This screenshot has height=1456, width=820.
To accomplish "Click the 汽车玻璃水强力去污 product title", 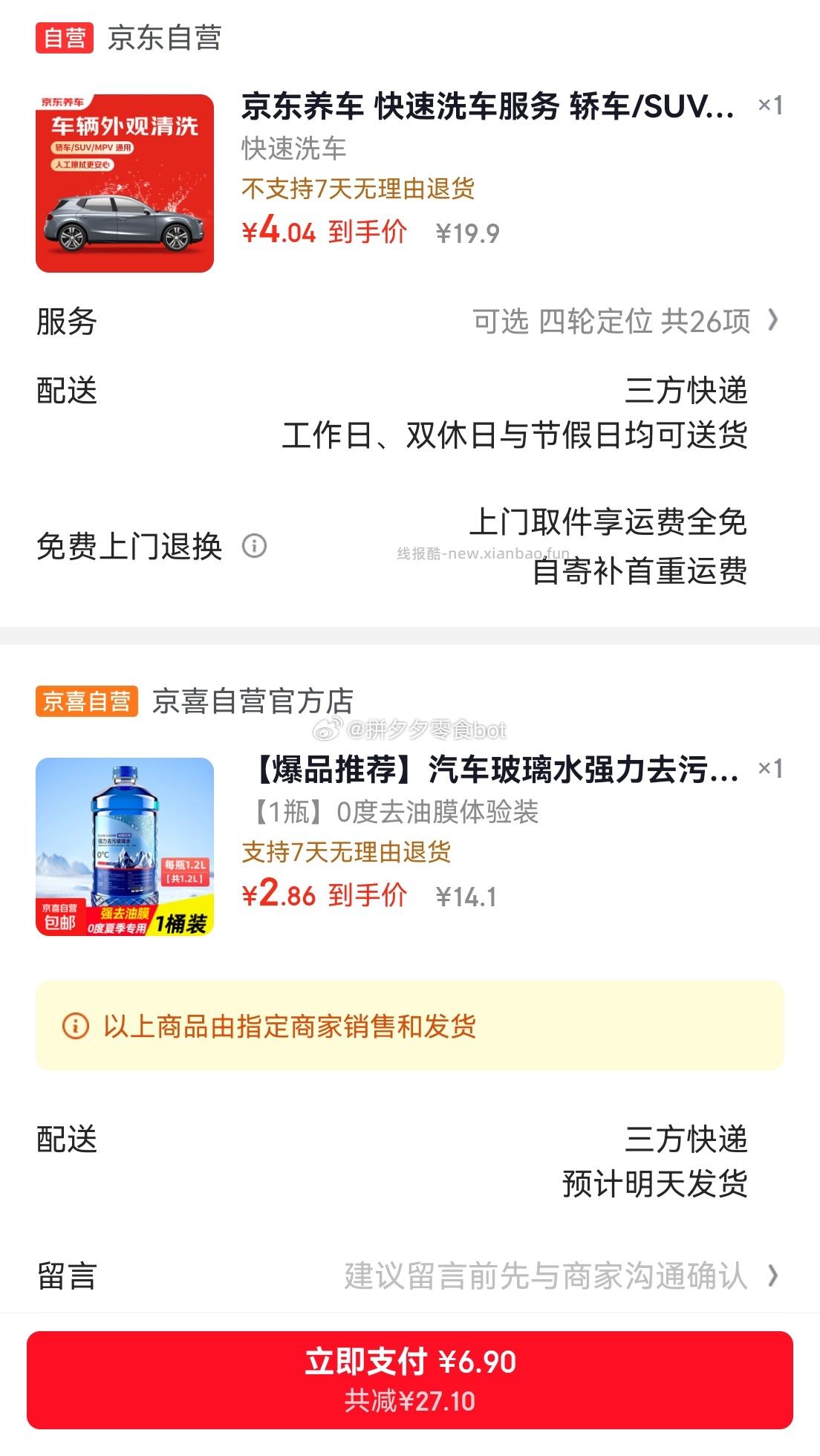I will 490,772.
